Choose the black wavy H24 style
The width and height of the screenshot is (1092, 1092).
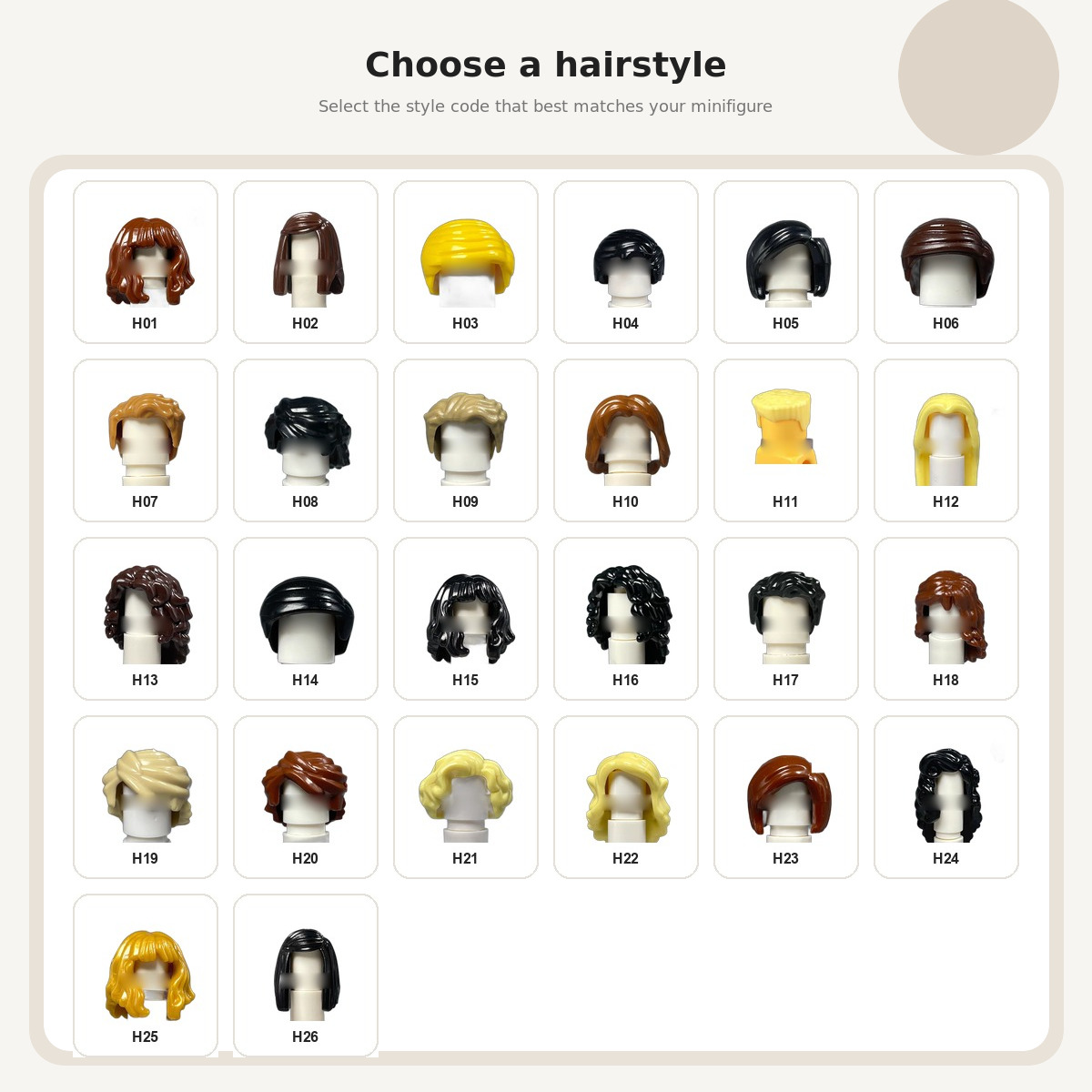(x=946, y=797)
